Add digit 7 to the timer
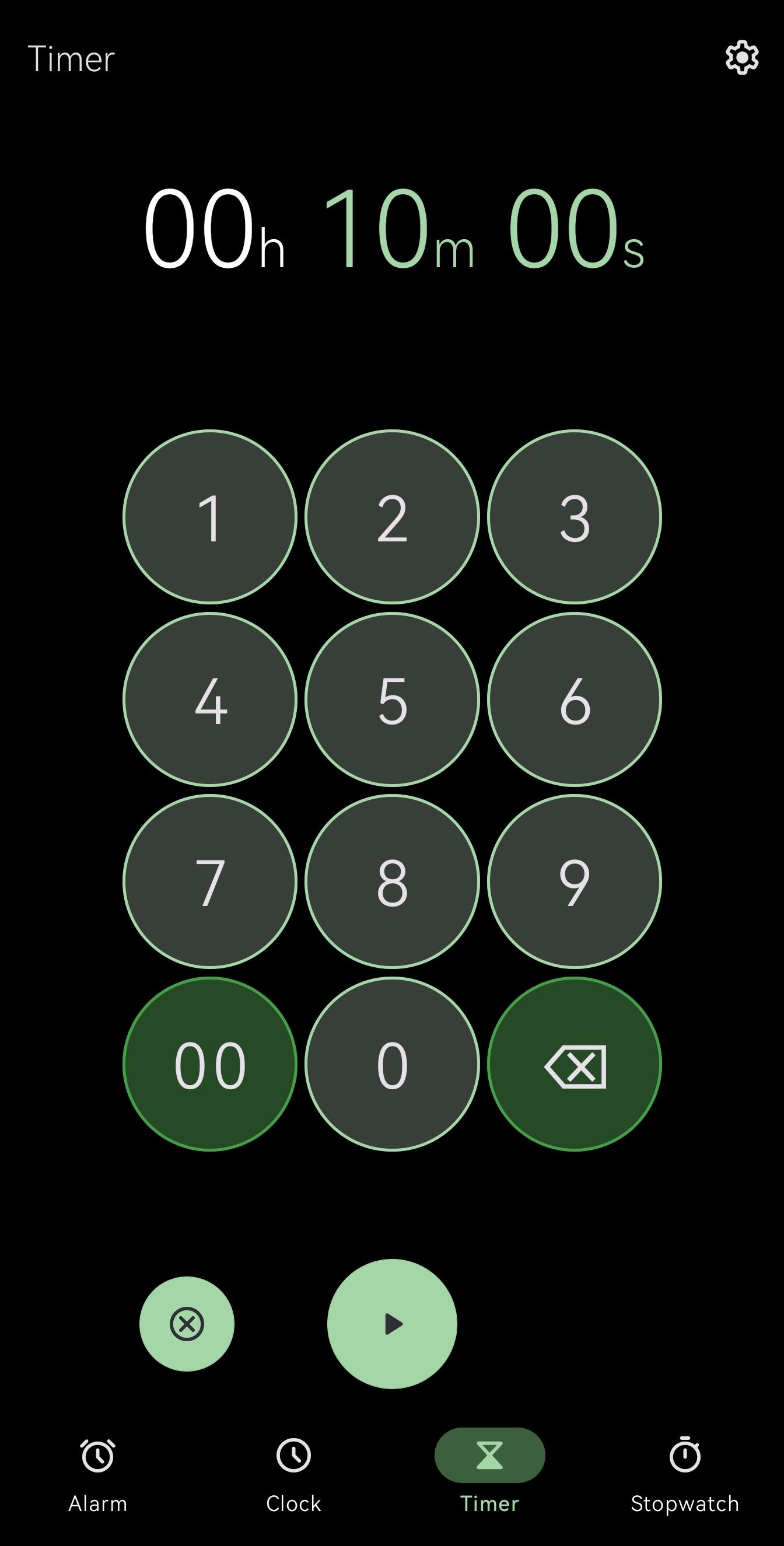This screenshot has width=784, height=1546. 209,882
